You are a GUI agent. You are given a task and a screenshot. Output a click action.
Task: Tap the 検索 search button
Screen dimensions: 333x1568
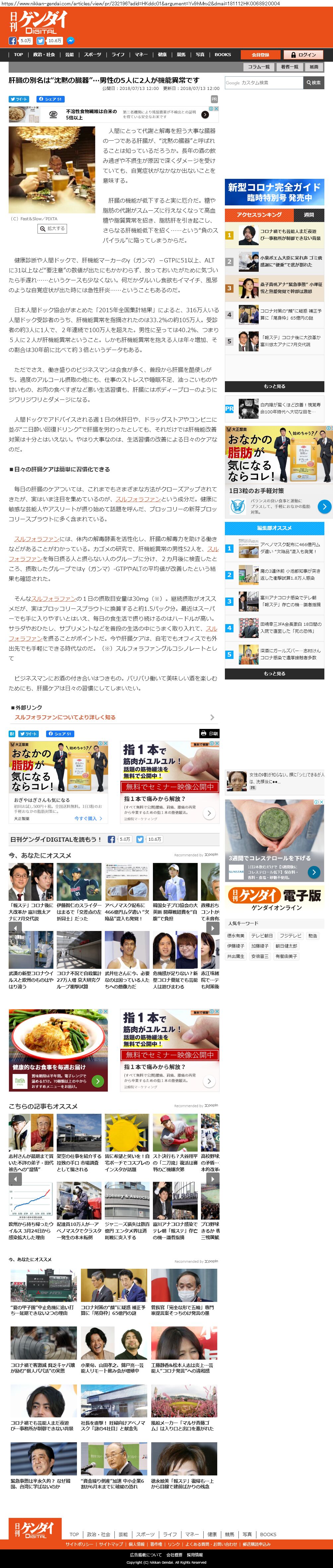coord(313,83)
